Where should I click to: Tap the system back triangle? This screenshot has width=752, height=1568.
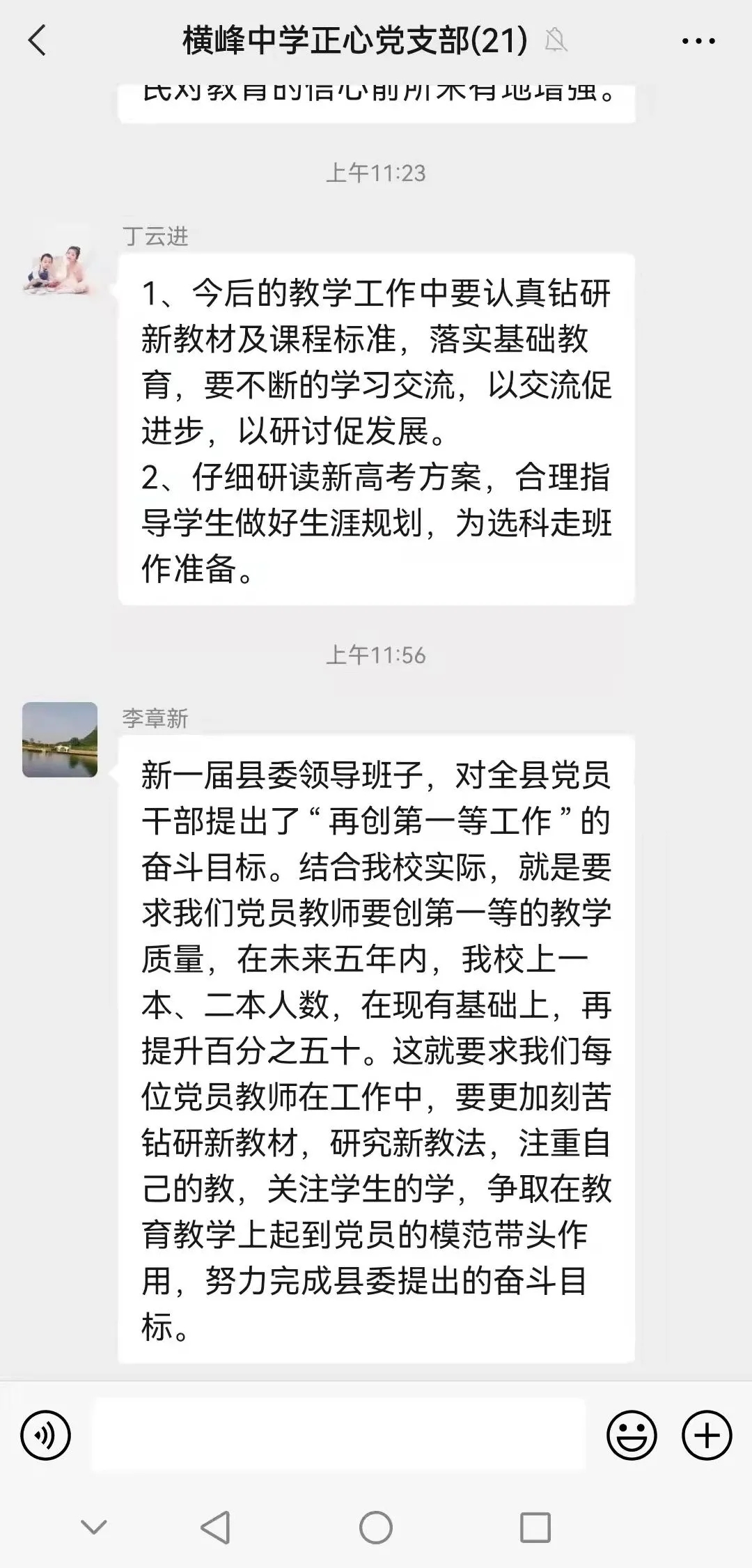[x=216, y=1528]
